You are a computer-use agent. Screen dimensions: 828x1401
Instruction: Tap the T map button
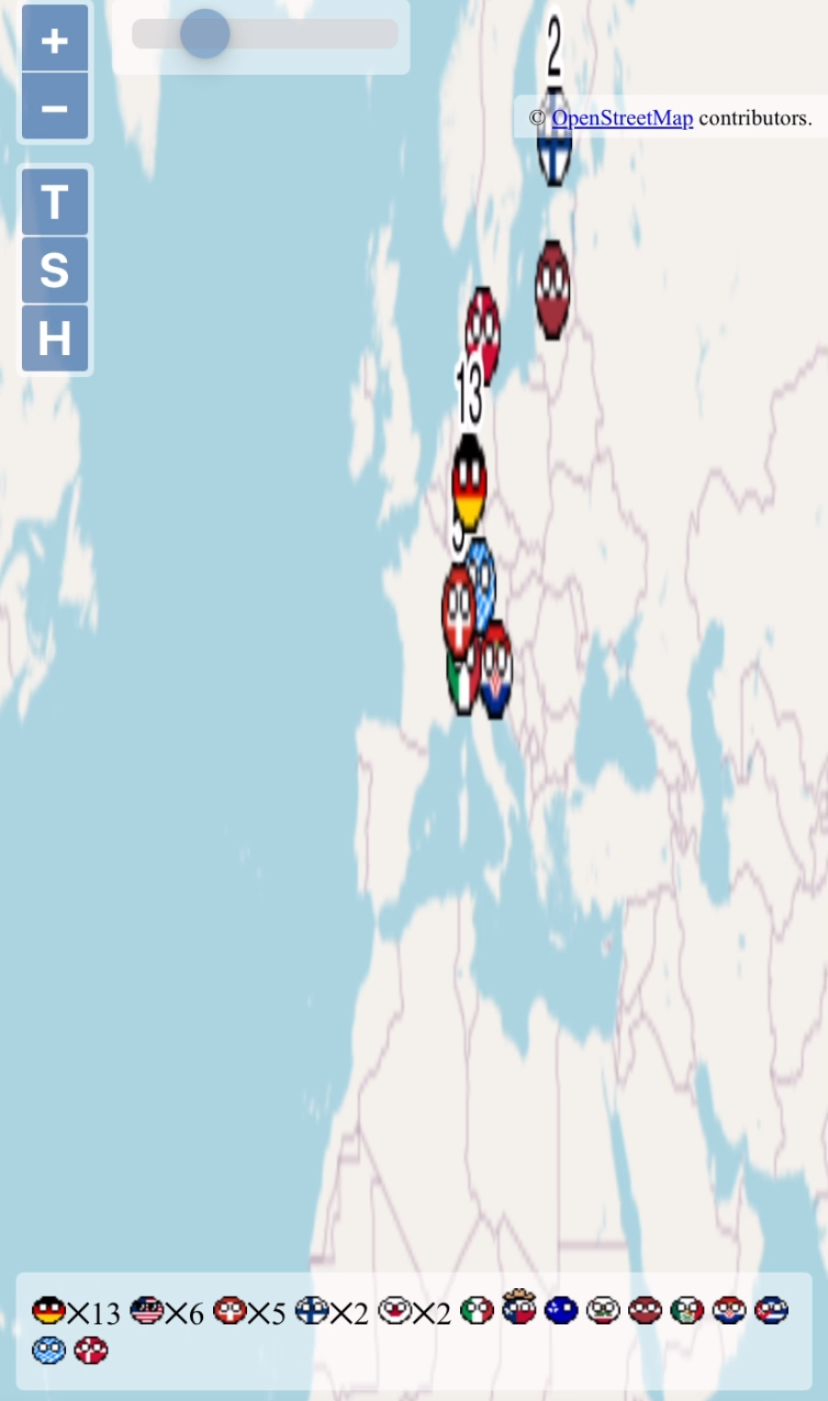click(55, 202)
